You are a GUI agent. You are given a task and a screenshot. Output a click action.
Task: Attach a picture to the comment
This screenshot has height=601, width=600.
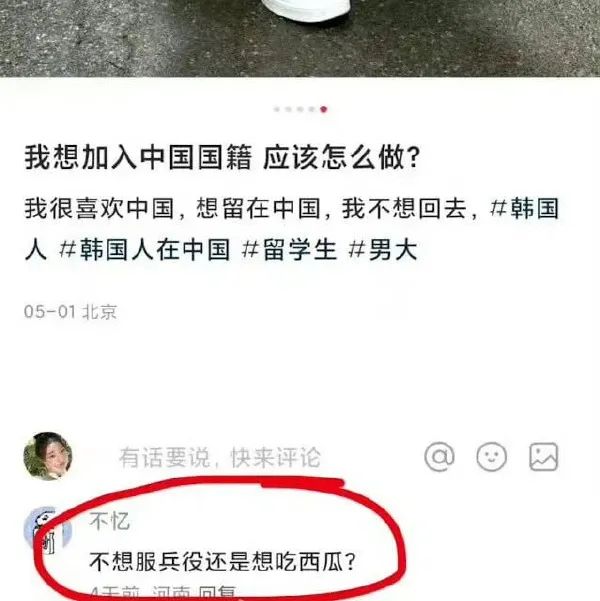(543, 457)
